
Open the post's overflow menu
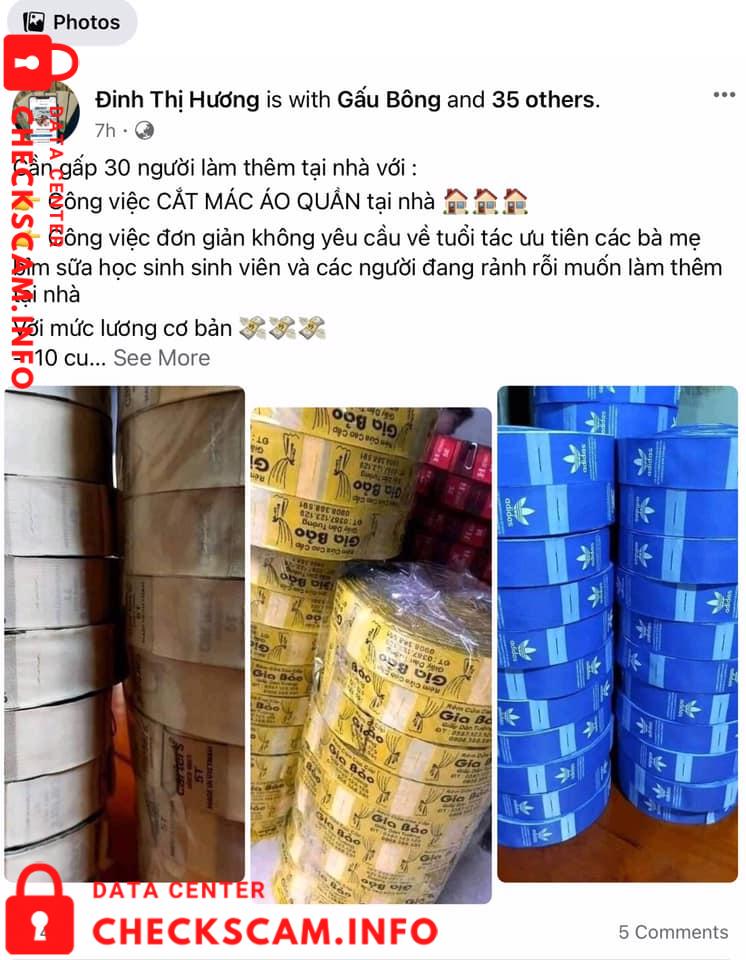pos(724,95)
